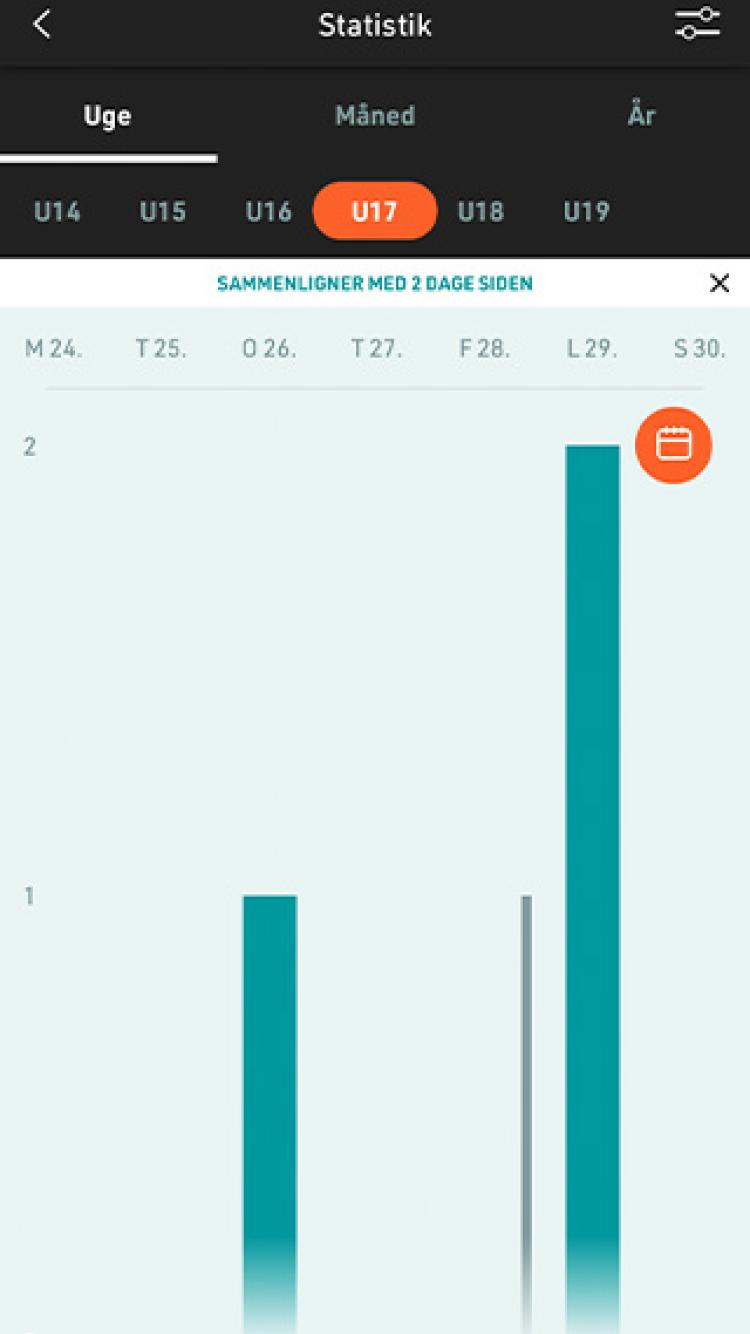This screenshot has width=750, height=1334.
Task: Select the Uge tab
Action: click(107, 116)
